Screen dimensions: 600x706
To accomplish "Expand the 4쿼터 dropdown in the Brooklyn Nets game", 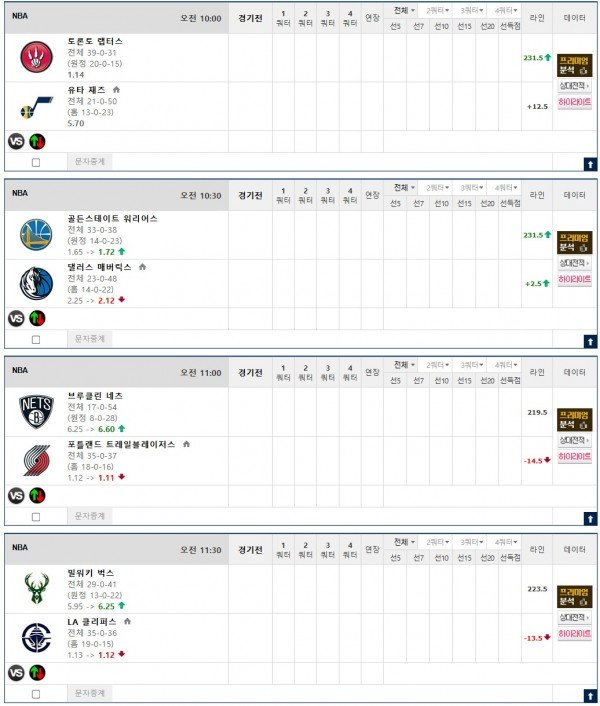I will coord(506,365).
